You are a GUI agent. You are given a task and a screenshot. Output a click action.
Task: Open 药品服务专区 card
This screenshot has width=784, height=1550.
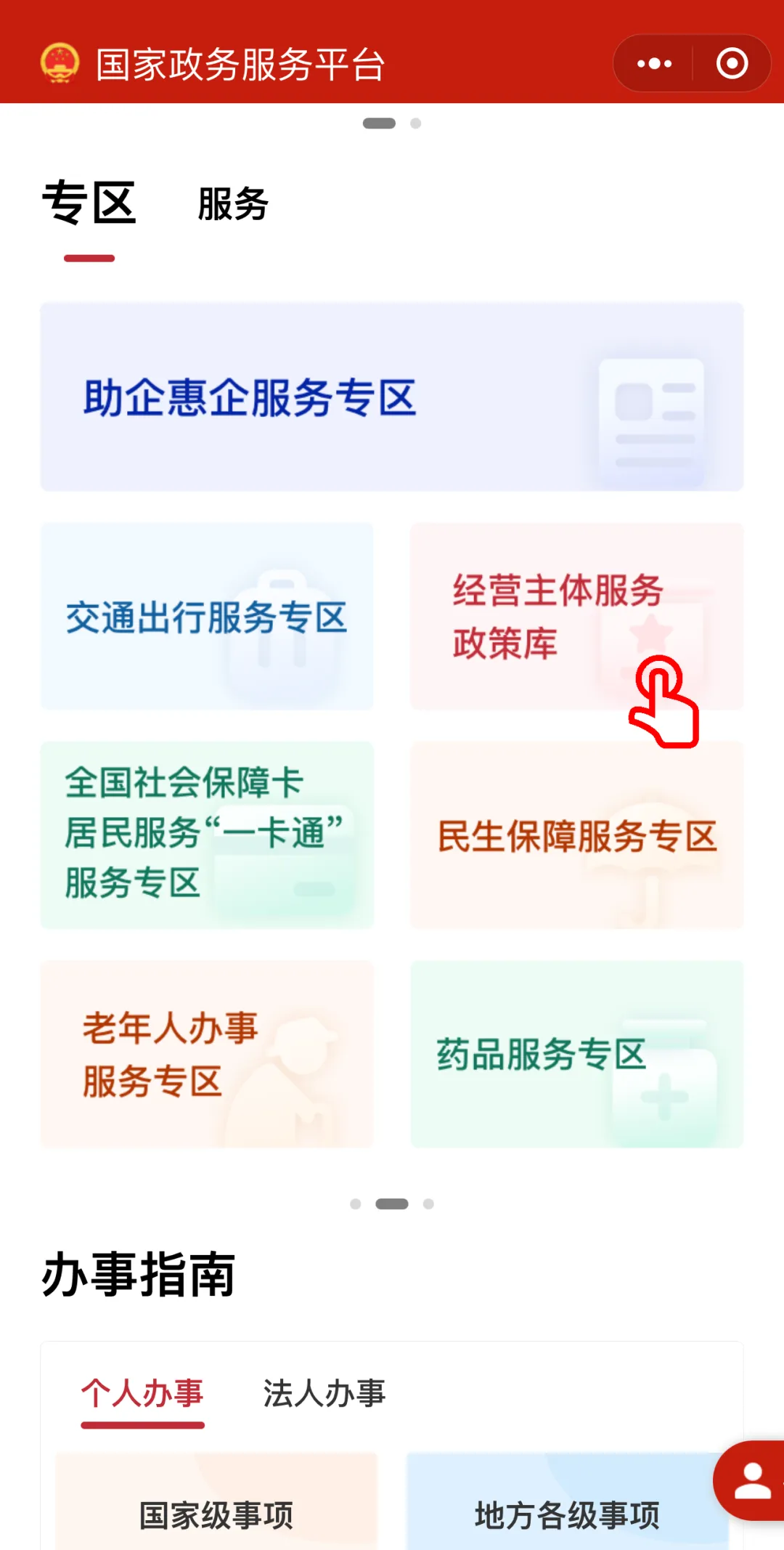[x=576, y=1054]
